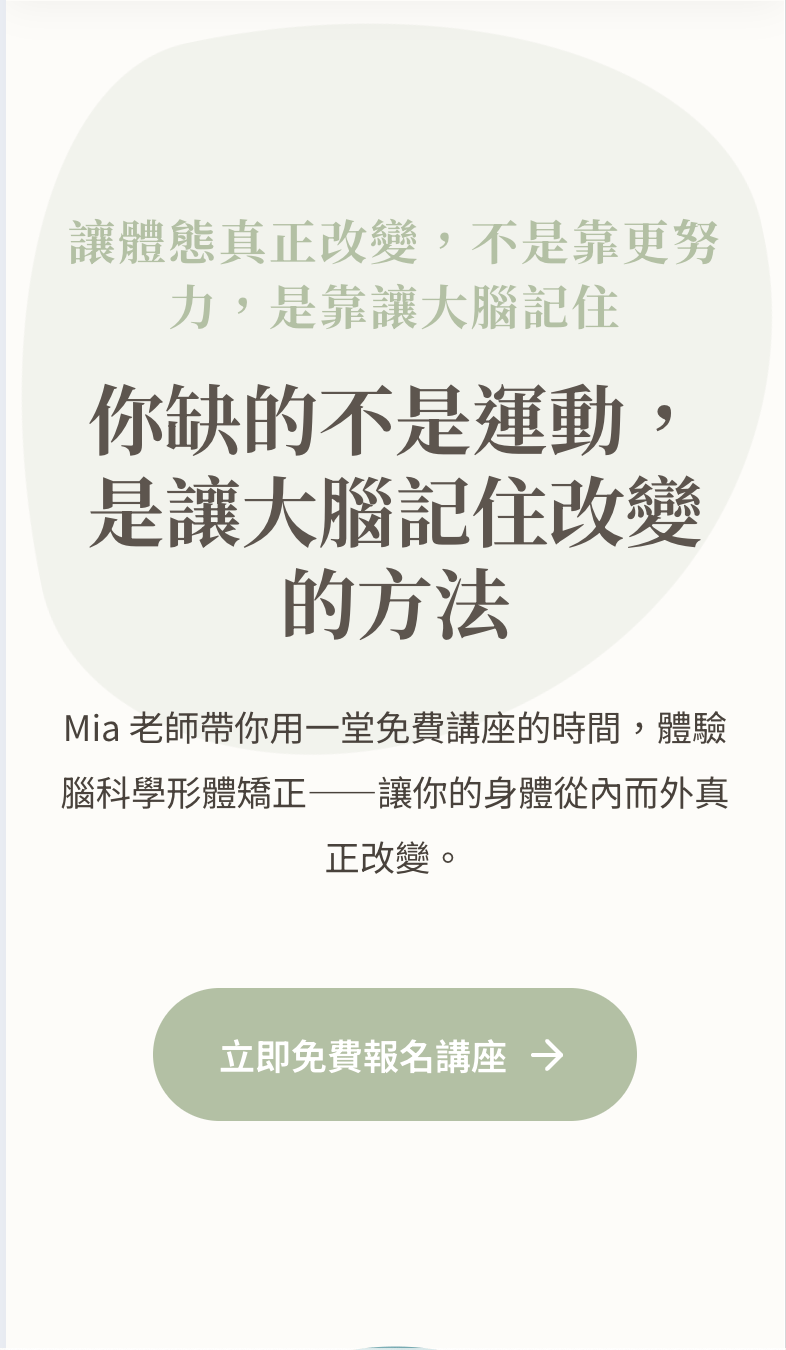
Task: Tap the 立即免費報名講座 button
Action: (x=394, y=1054)
